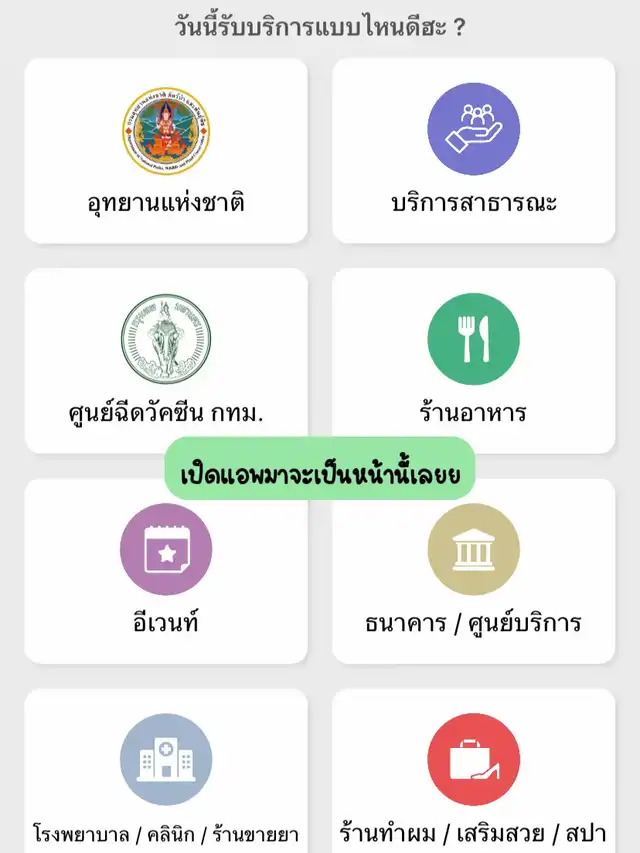Open the อุทยานแห่งชาติ card
The width and height of the screenshot is (640, 853).
[x=166, y=150]
